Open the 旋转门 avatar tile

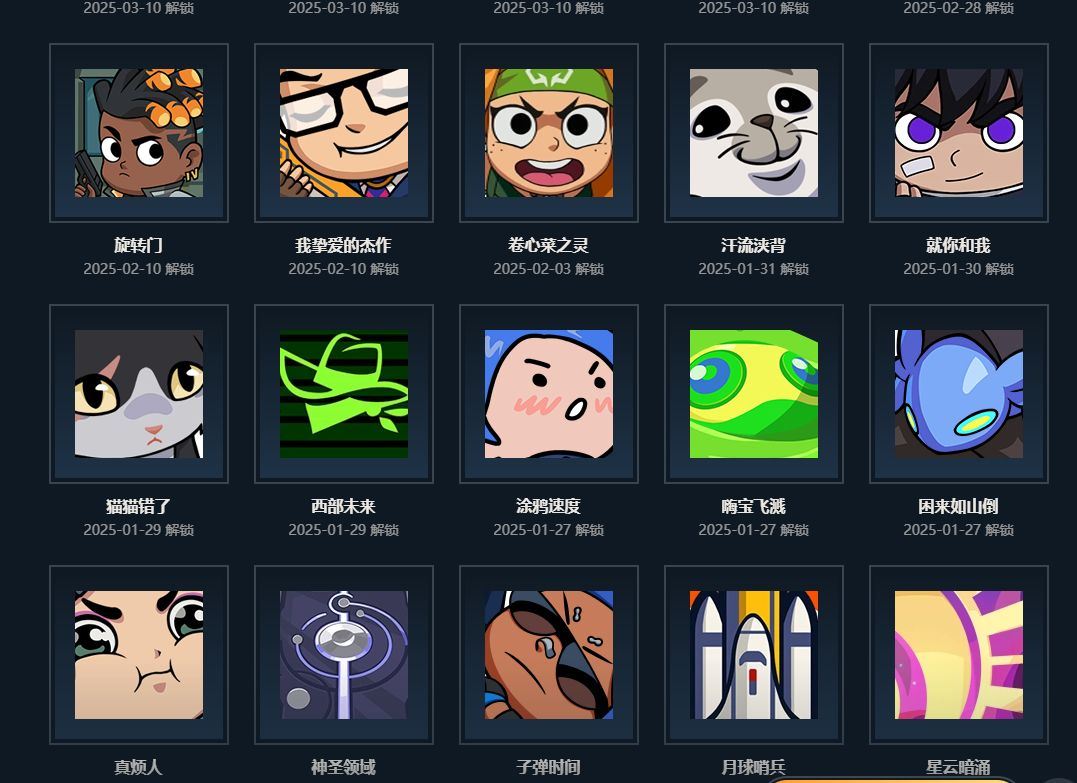click(139, 133)
